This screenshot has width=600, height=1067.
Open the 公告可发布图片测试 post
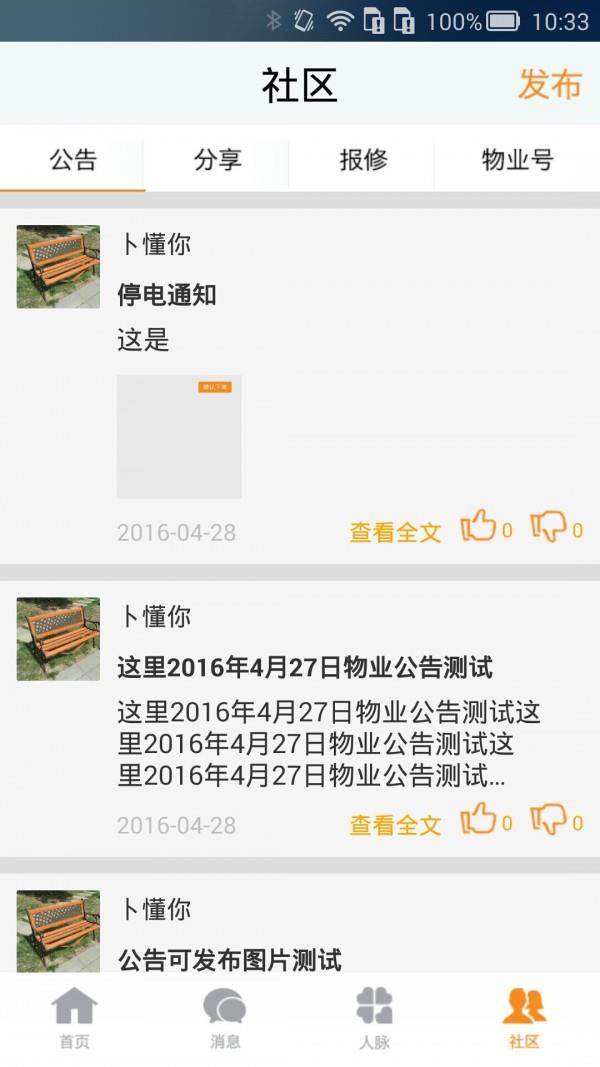230,960
